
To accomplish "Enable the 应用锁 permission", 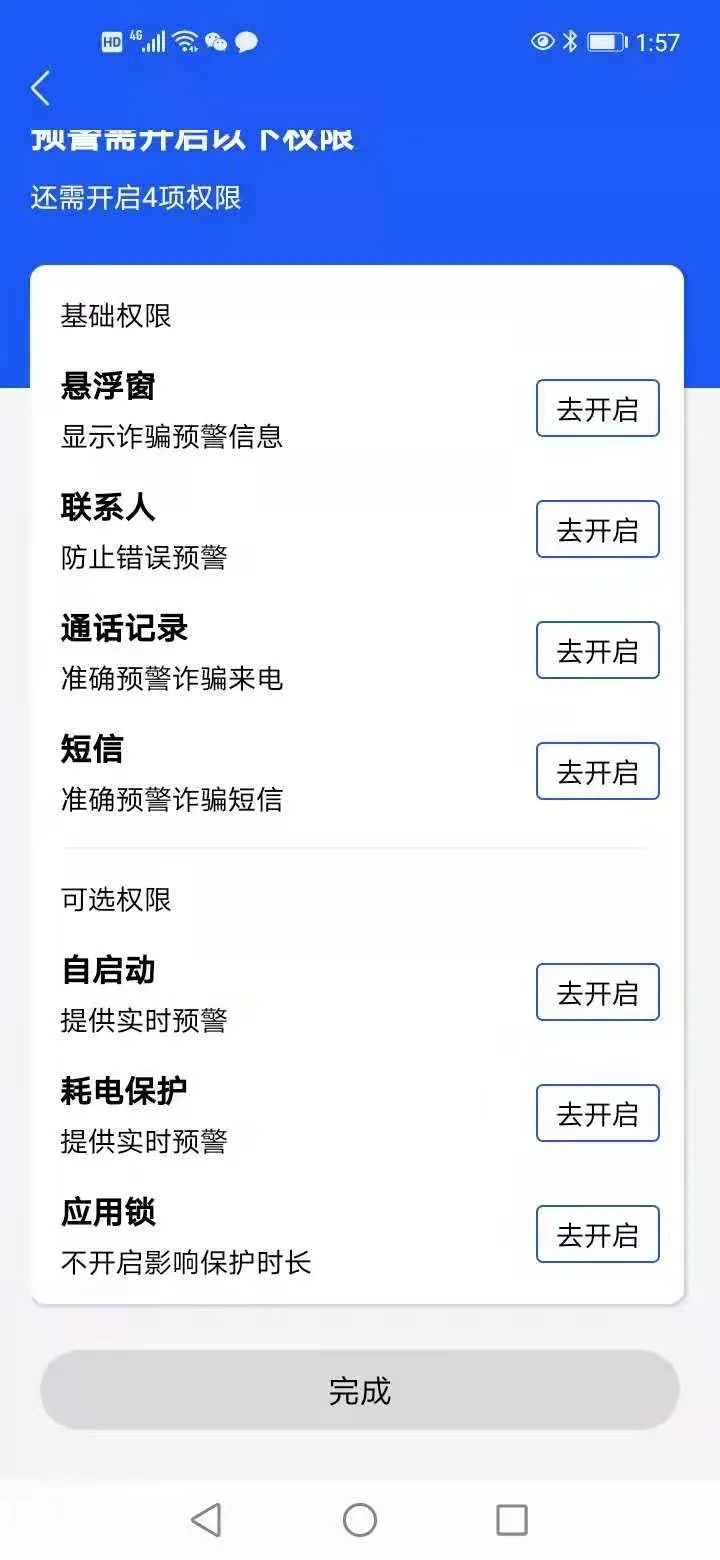I will [x=598, y=1234].
